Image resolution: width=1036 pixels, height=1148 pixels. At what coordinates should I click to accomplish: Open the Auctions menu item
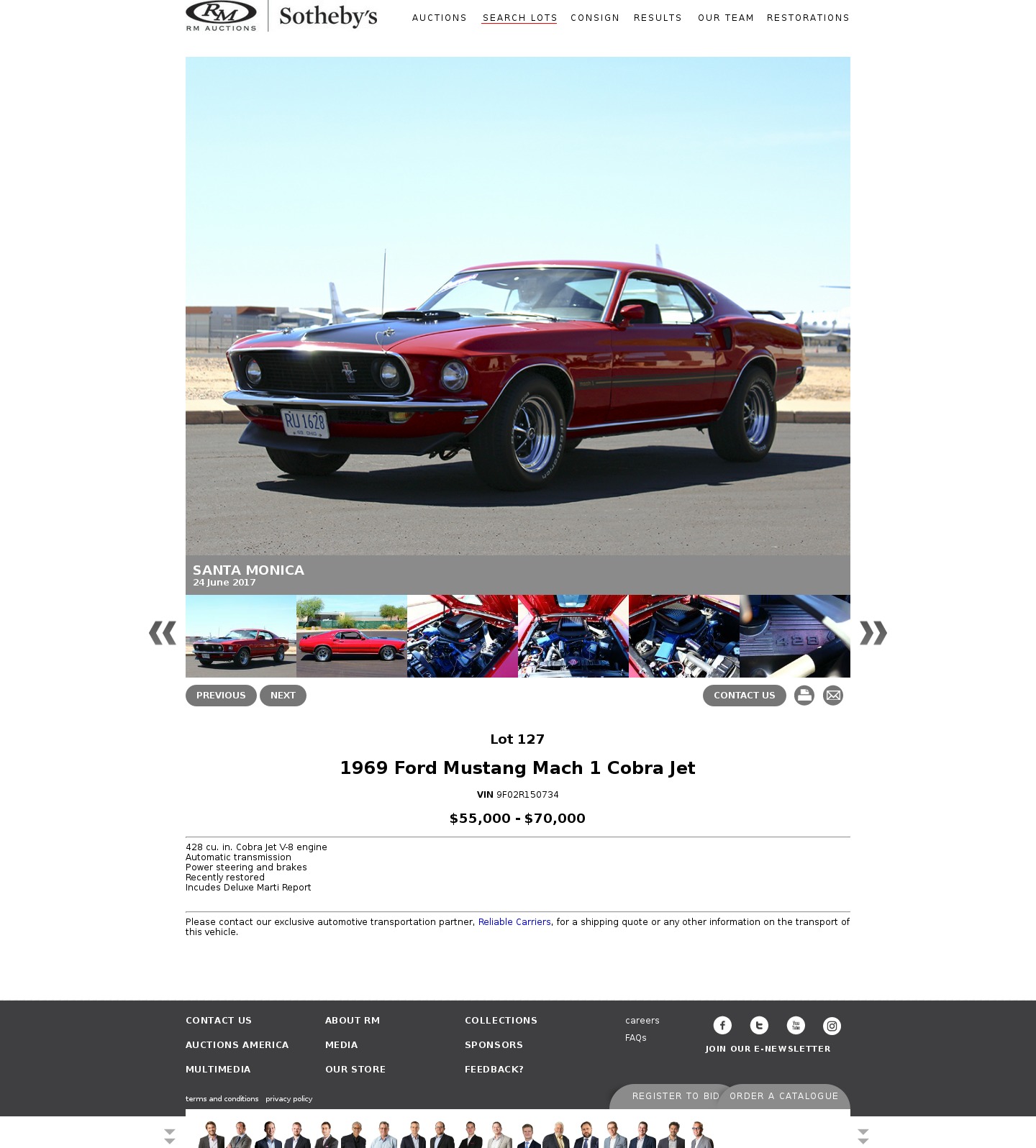pyautogui.click(x=439, y=18)
